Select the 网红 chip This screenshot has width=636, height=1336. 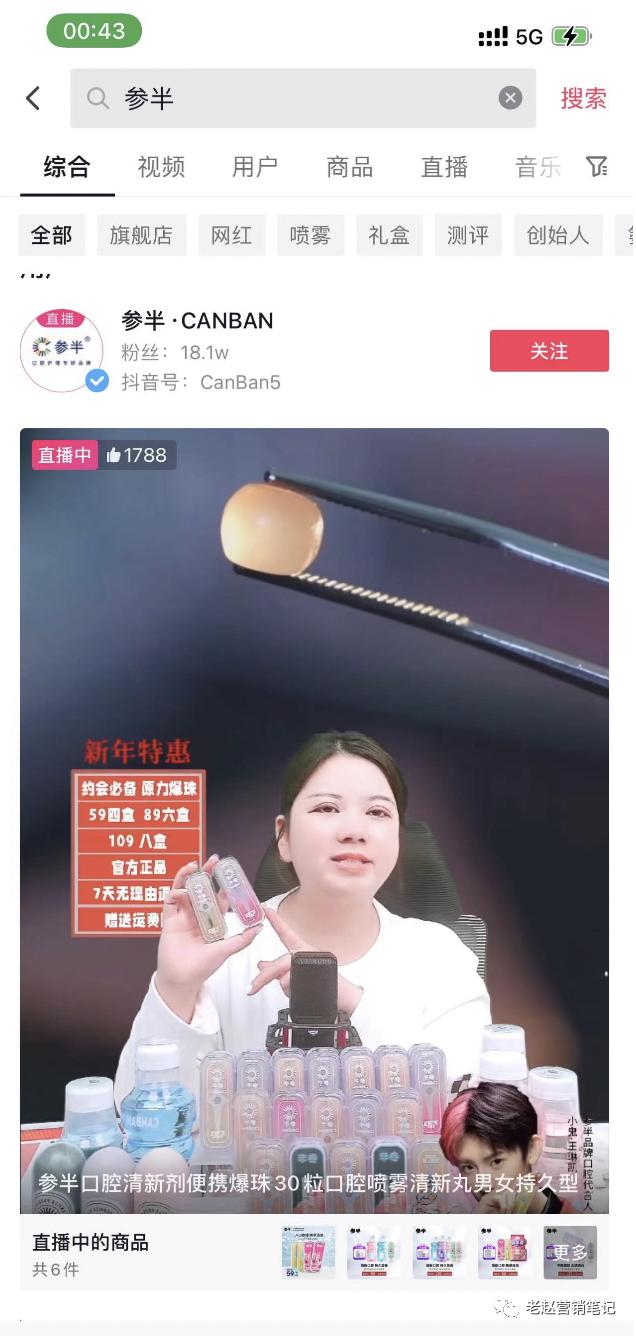[231, 235]
